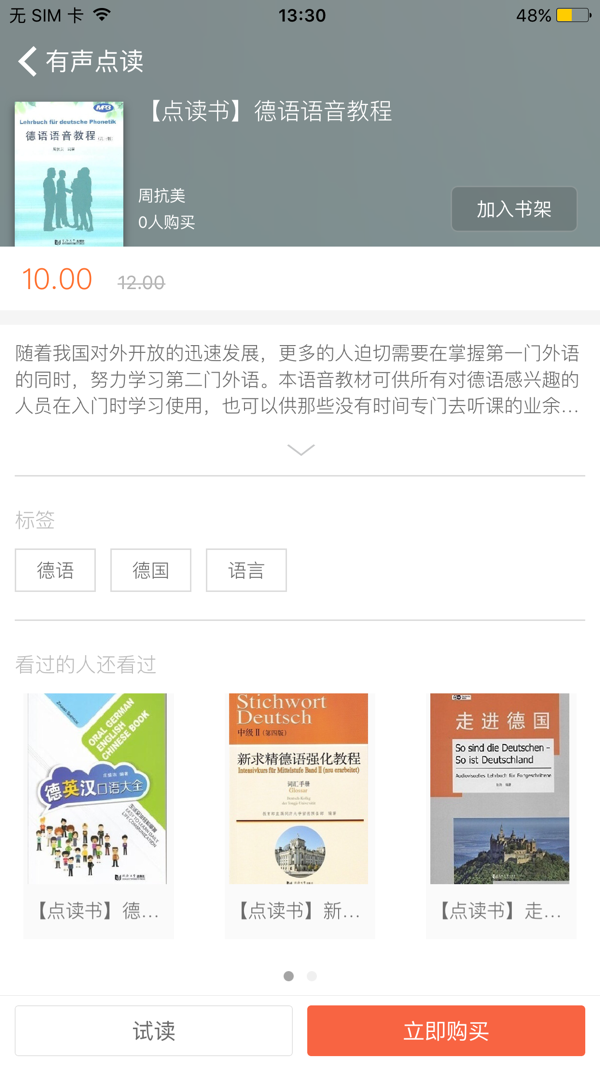This screenshot has width=600, height=1067.
Task: Select the 德国 tag
Action: tap(150, 570)
